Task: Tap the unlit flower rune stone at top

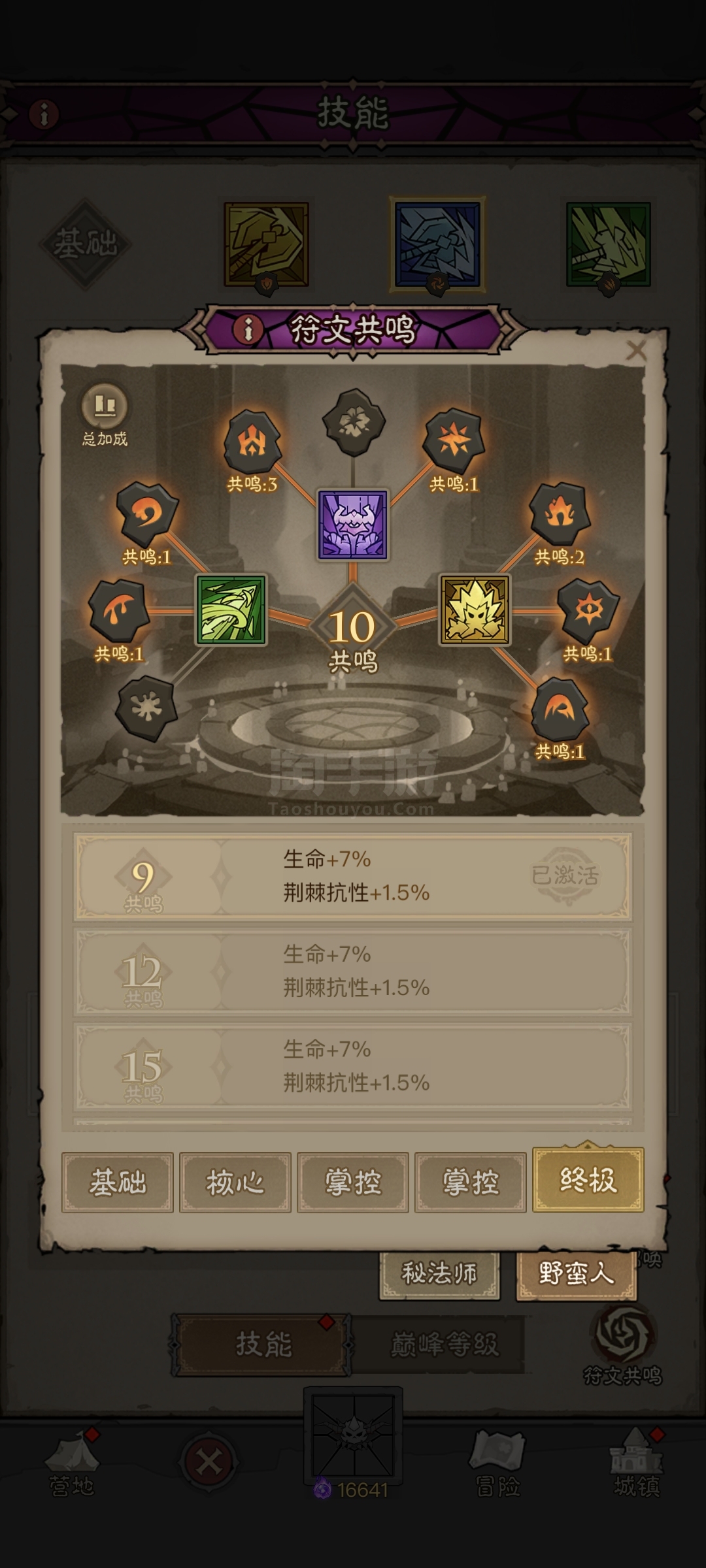Action: point(354,422)
